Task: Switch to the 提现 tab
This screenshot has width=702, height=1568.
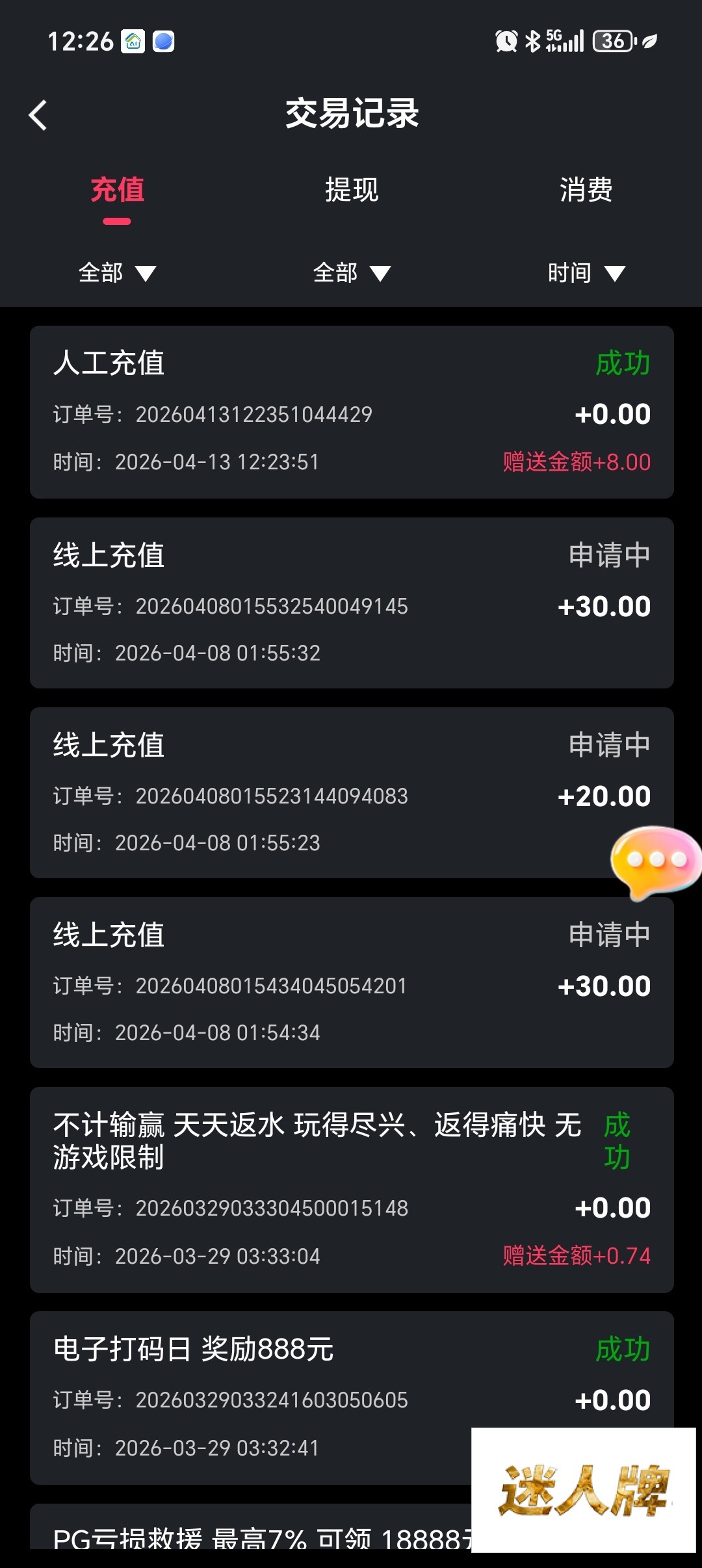Action: [x=352, y=190]
